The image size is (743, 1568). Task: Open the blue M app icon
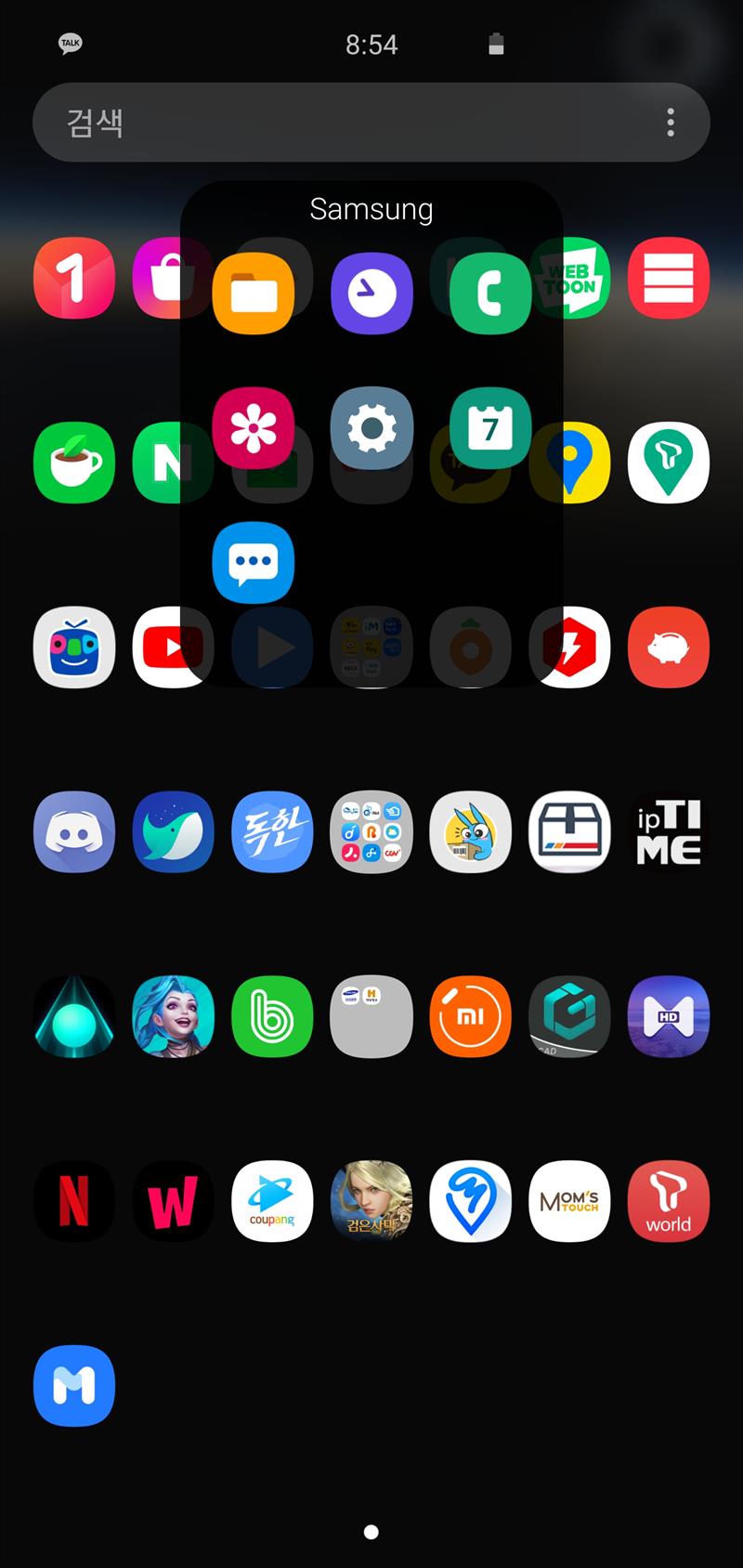tap(74, 1385)
